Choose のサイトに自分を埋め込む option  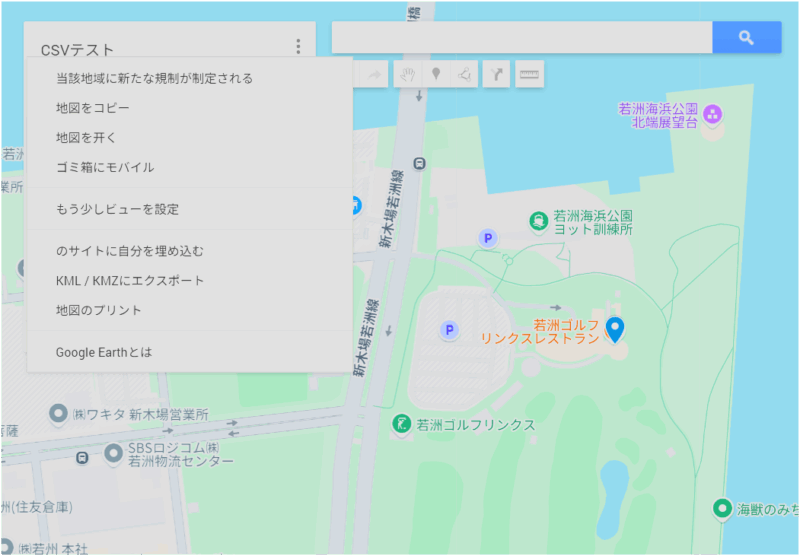130,251
